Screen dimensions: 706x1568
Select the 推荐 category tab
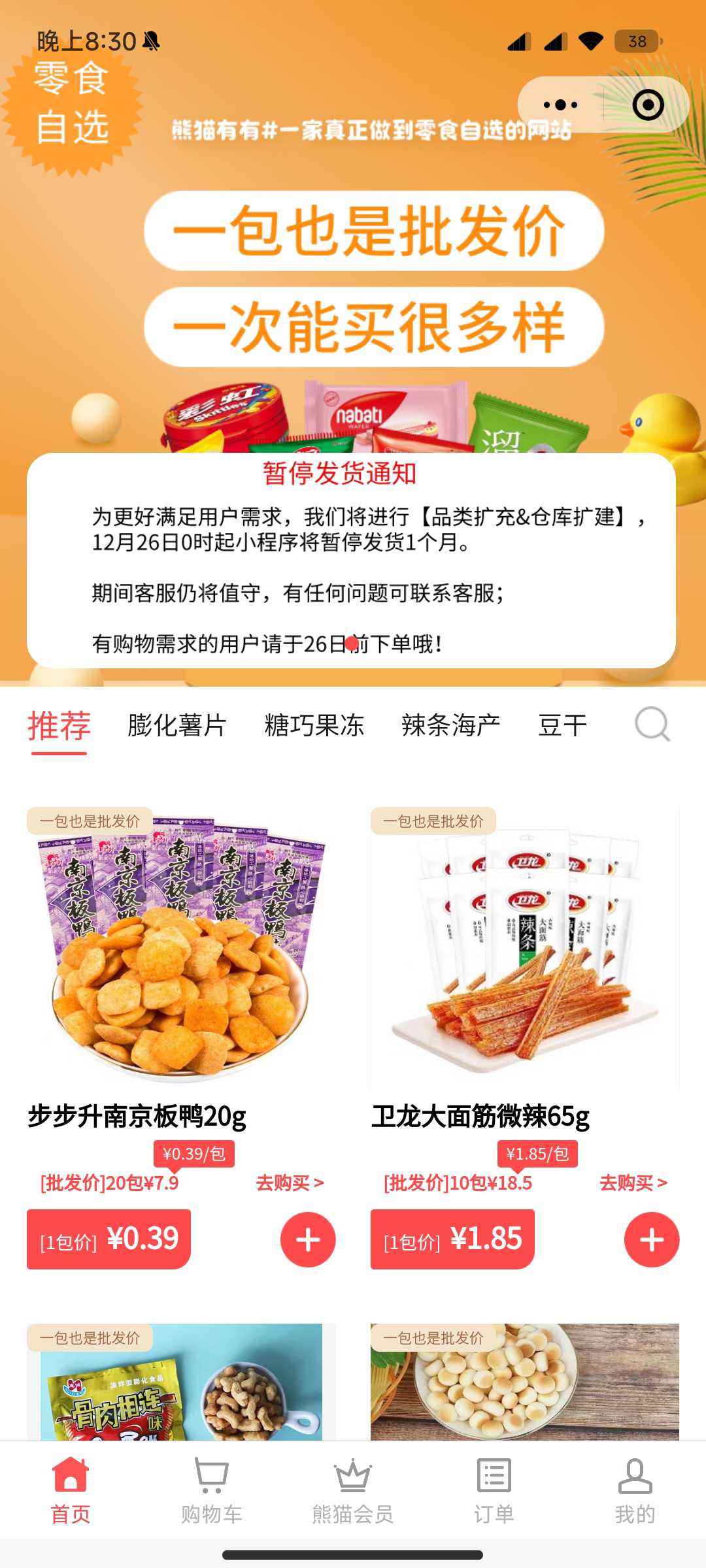point(59,726)
